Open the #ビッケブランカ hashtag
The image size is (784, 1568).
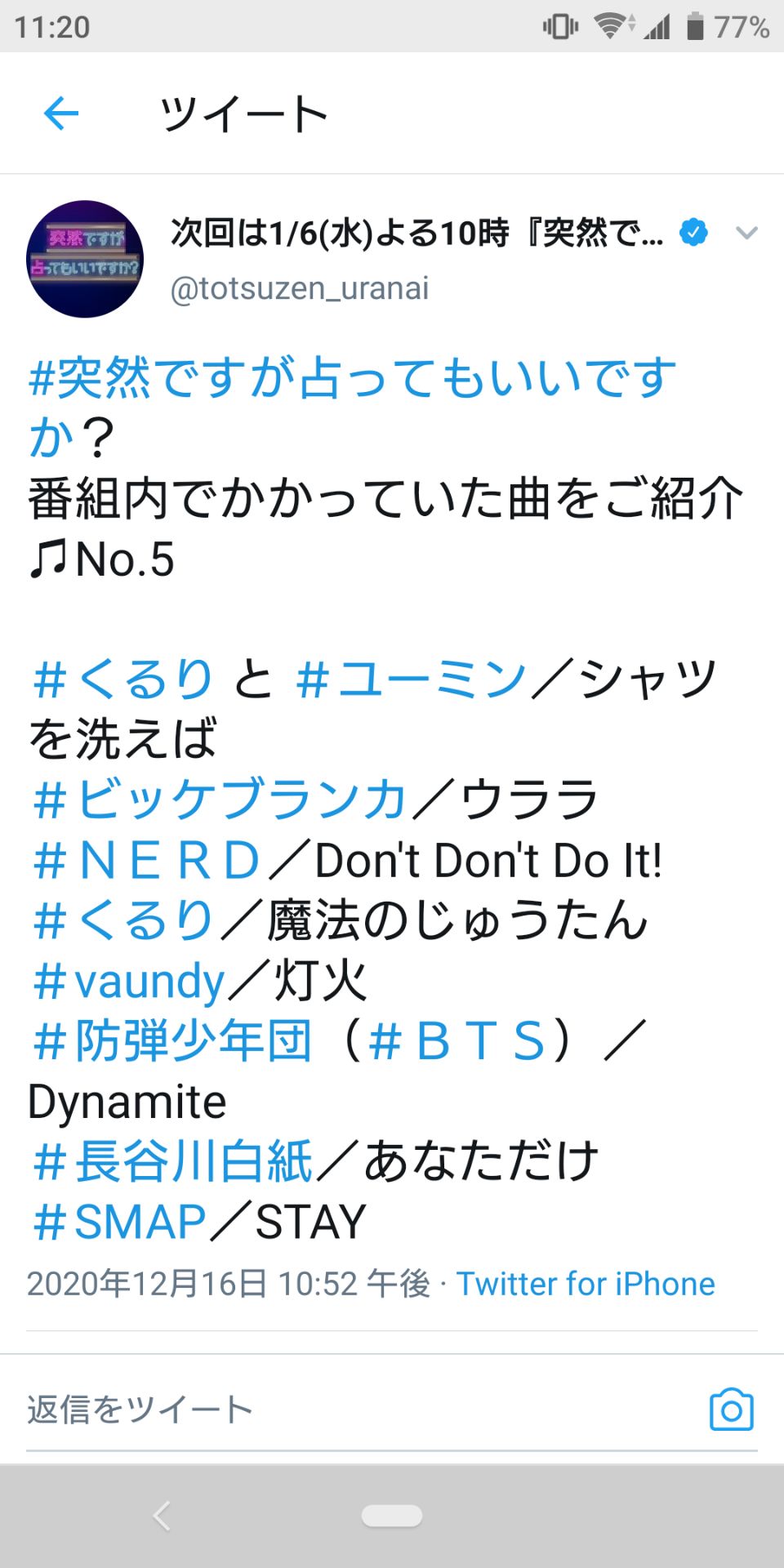coord(219,800)
